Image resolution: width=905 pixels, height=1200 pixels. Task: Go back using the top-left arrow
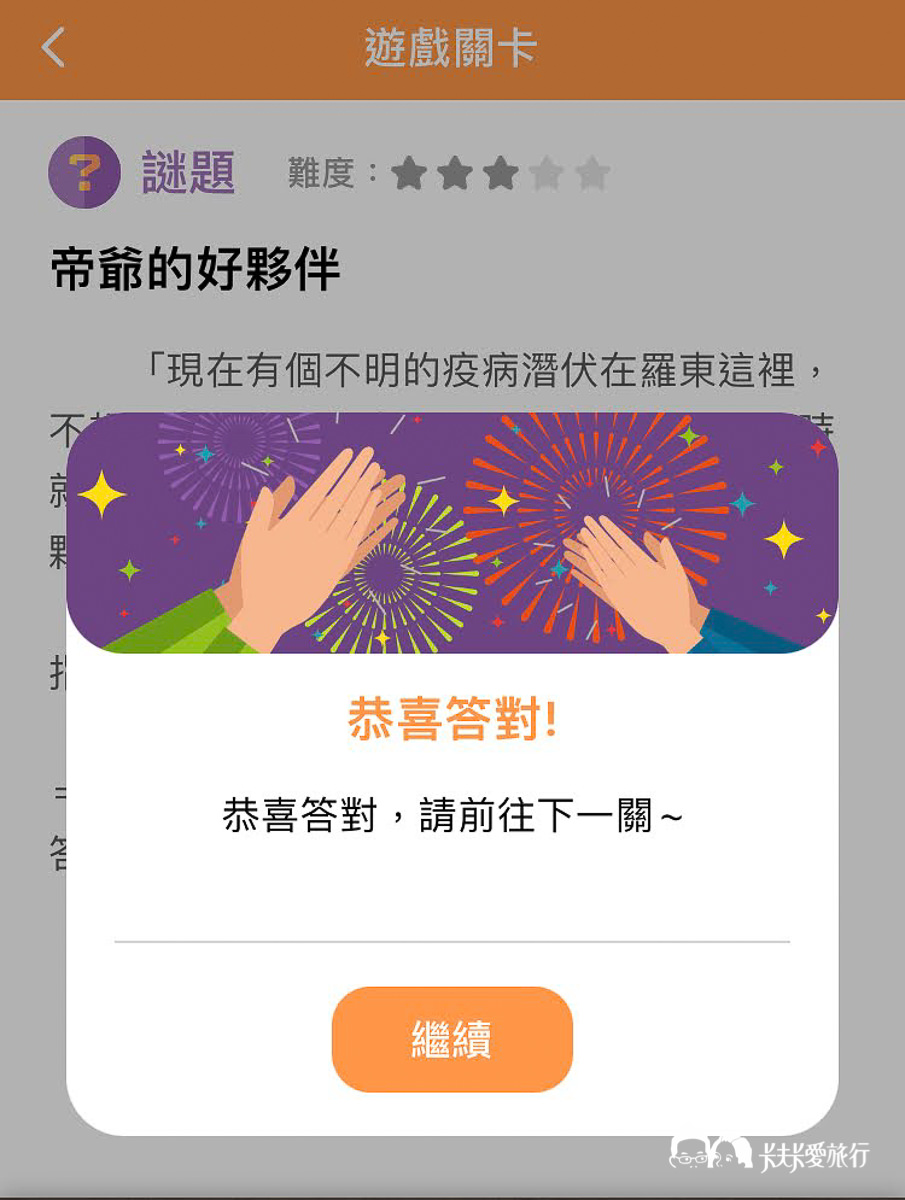point(54,48)
